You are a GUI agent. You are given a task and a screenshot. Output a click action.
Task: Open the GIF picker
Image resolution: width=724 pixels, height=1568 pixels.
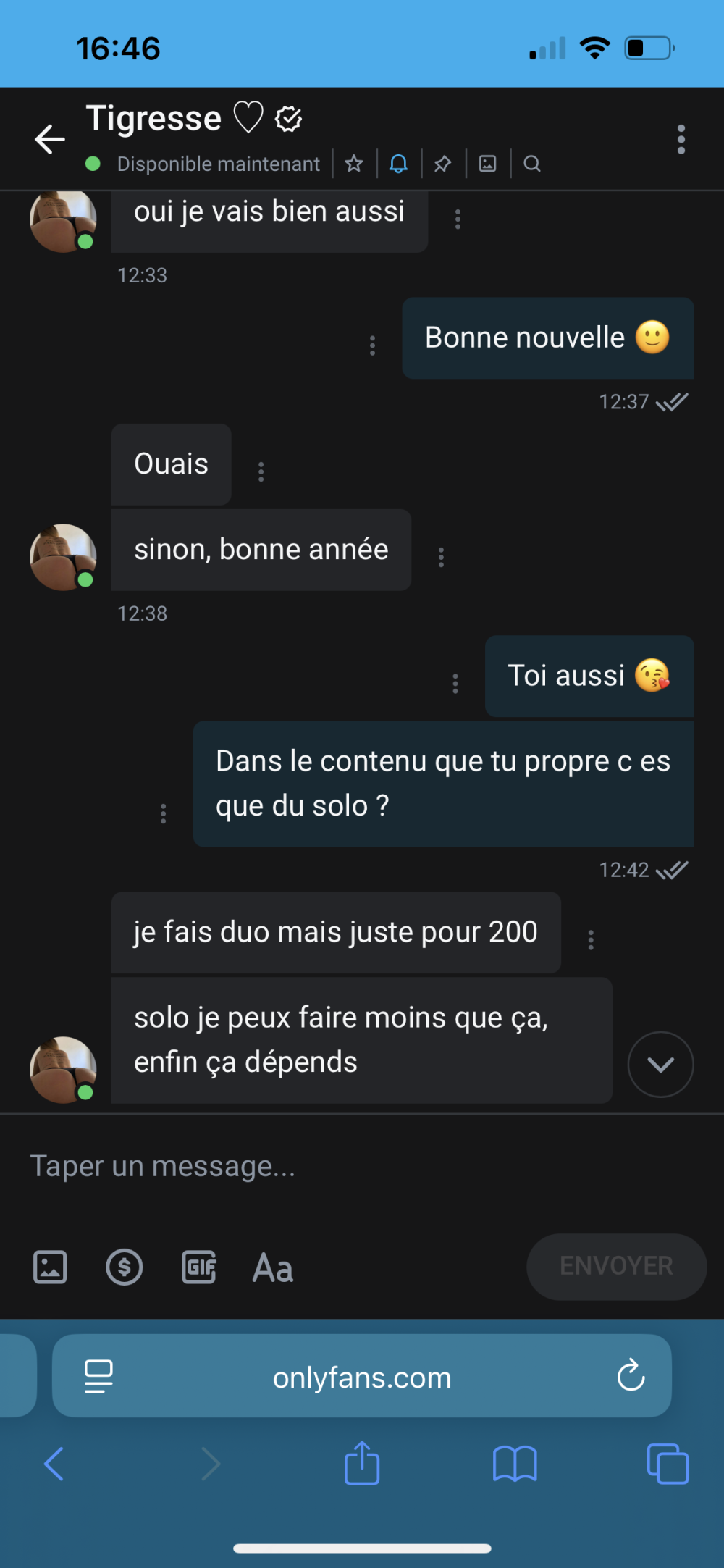199,1267
